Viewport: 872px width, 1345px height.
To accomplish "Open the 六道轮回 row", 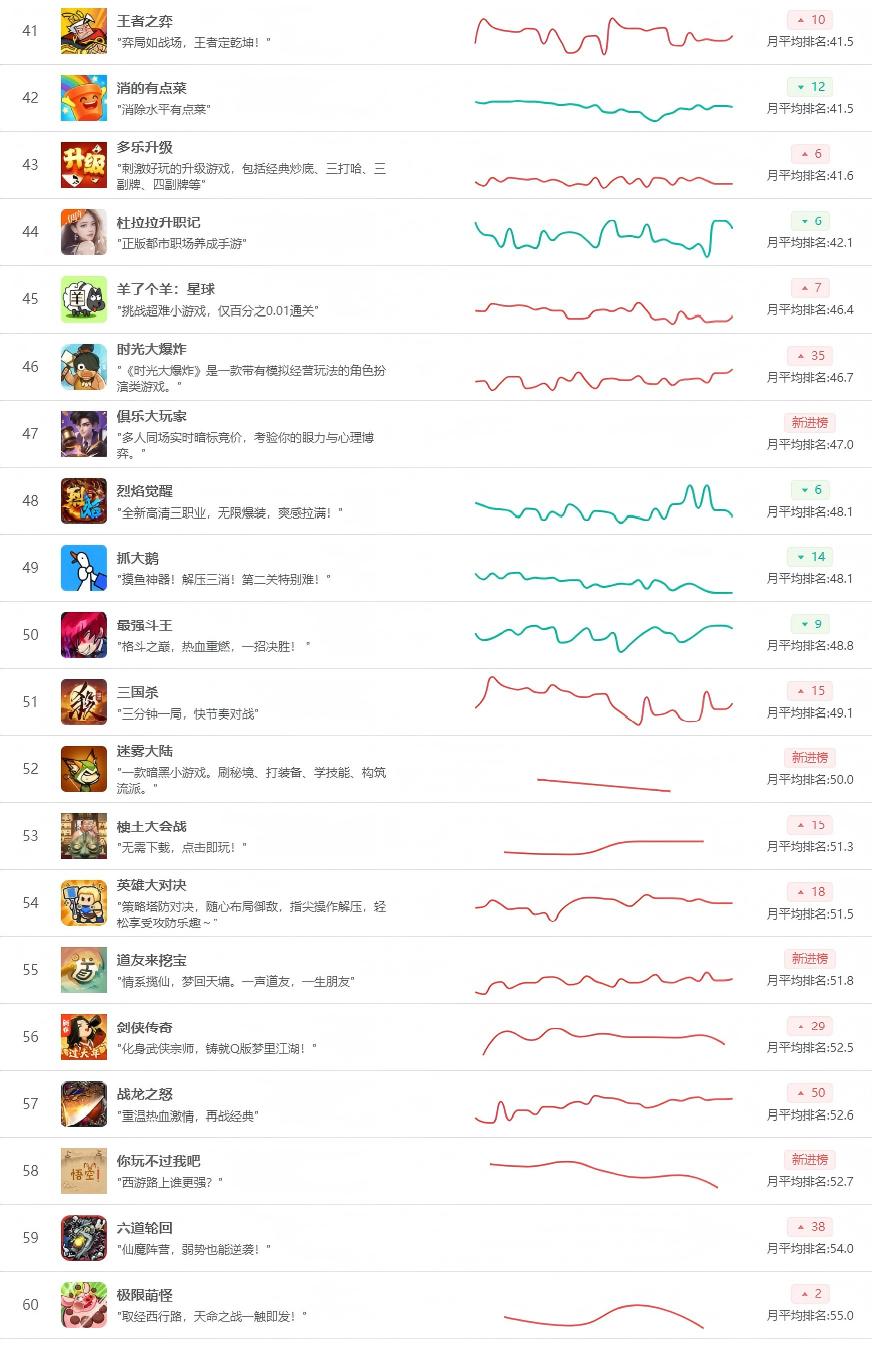I will click(436, 1237).
